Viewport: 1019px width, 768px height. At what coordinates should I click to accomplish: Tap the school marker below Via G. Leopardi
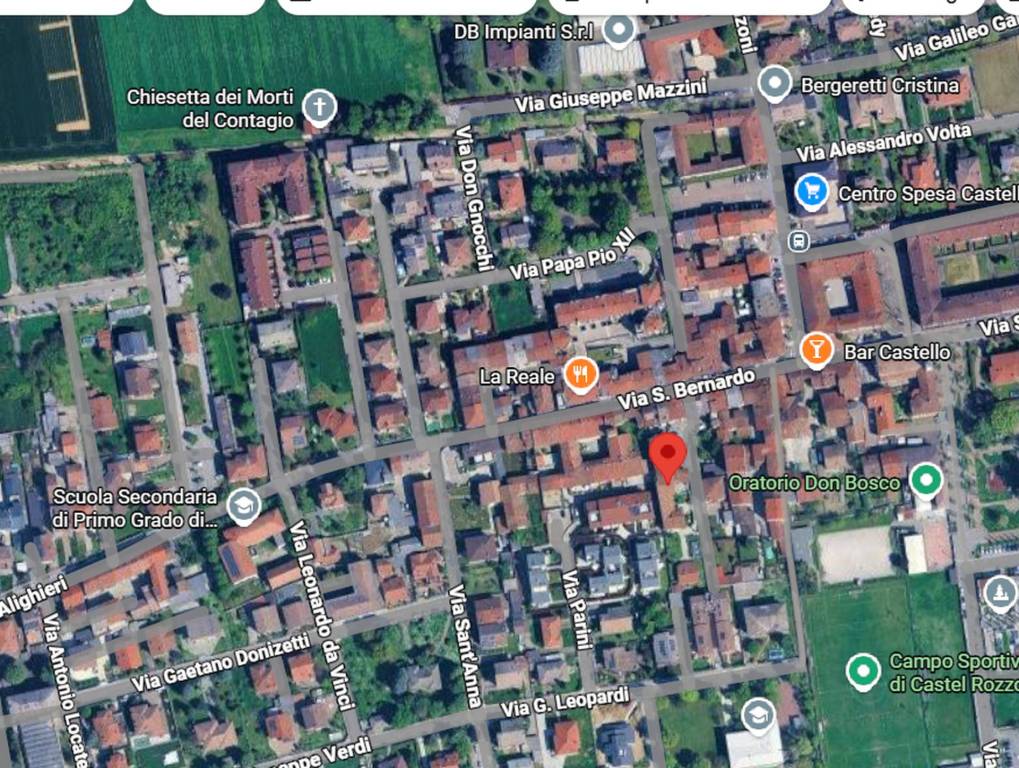[758, 715]
